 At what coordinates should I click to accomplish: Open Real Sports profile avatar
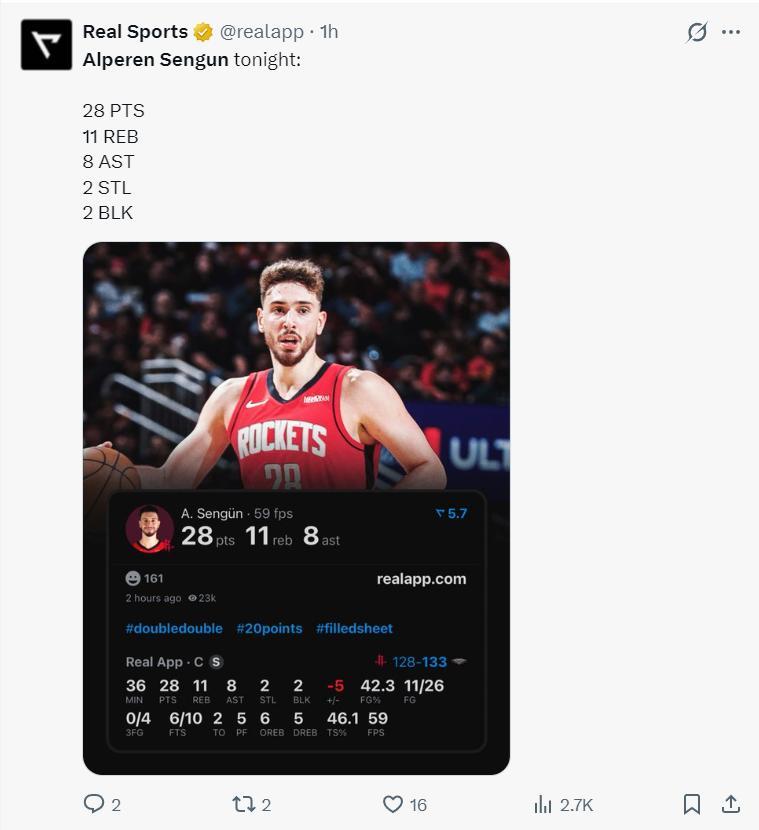[x=46, y=44]
